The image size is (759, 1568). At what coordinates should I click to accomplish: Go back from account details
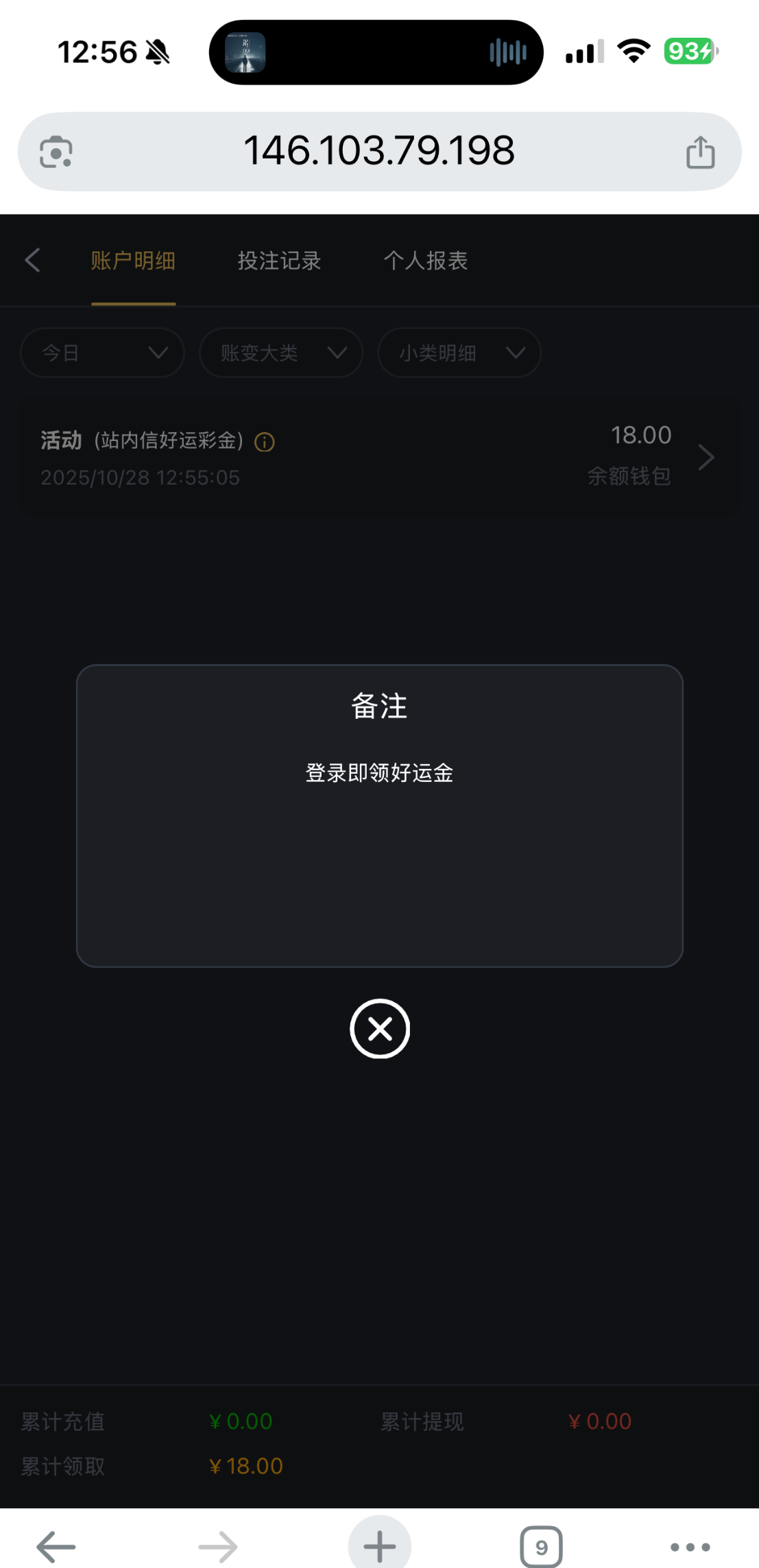tap(33, 261)
